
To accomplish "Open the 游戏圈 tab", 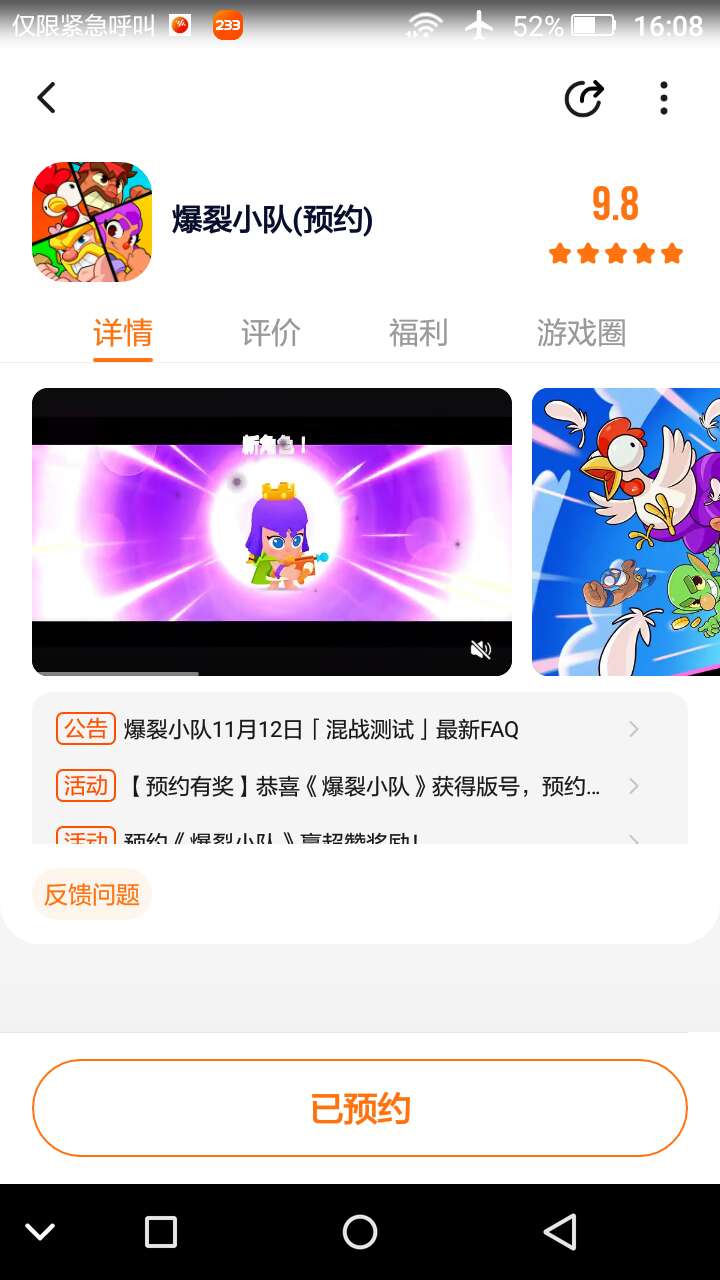I will tap(581, 333).
